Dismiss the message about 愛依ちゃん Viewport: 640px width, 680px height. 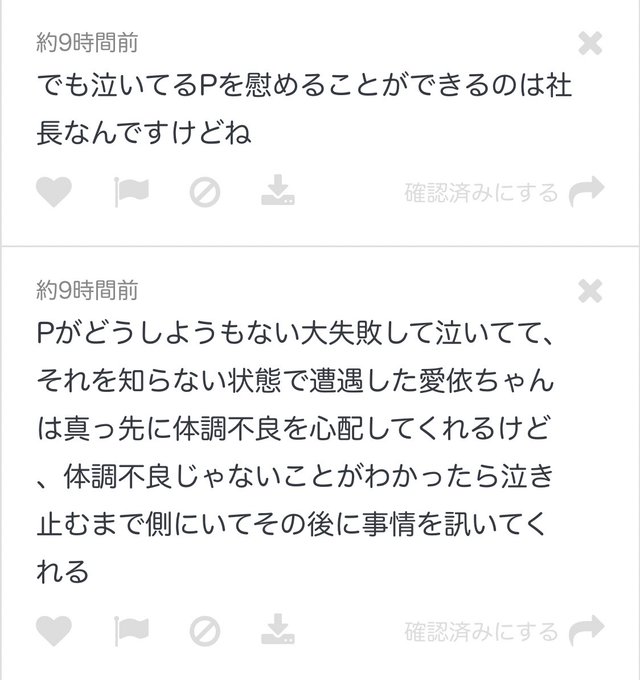590,291
